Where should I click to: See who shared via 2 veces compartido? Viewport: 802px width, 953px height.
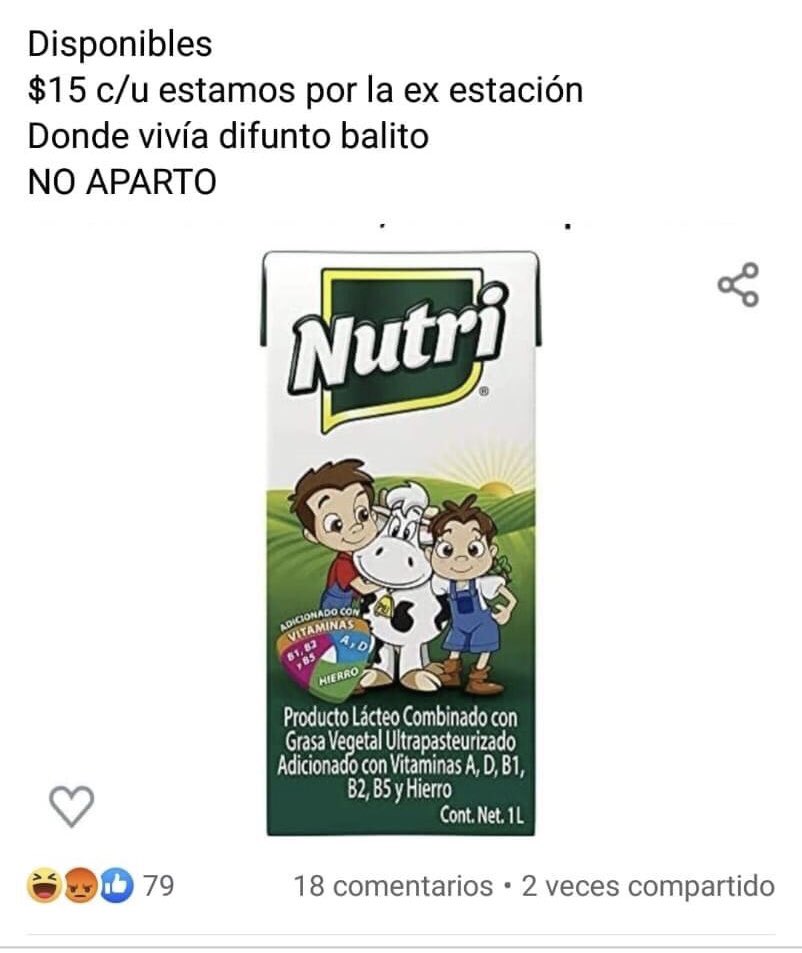648,886
